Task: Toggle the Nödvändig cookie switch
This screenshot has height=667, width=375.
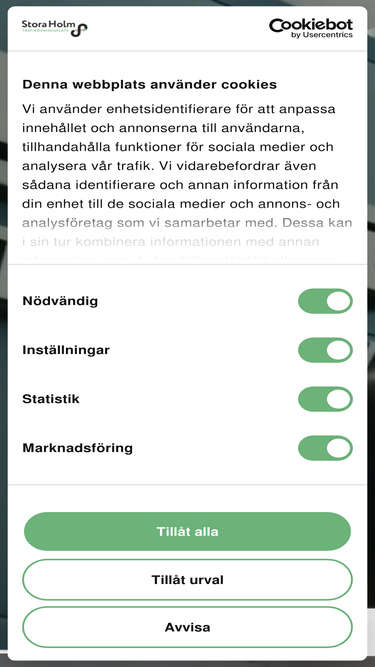Action: click(325, 301)
